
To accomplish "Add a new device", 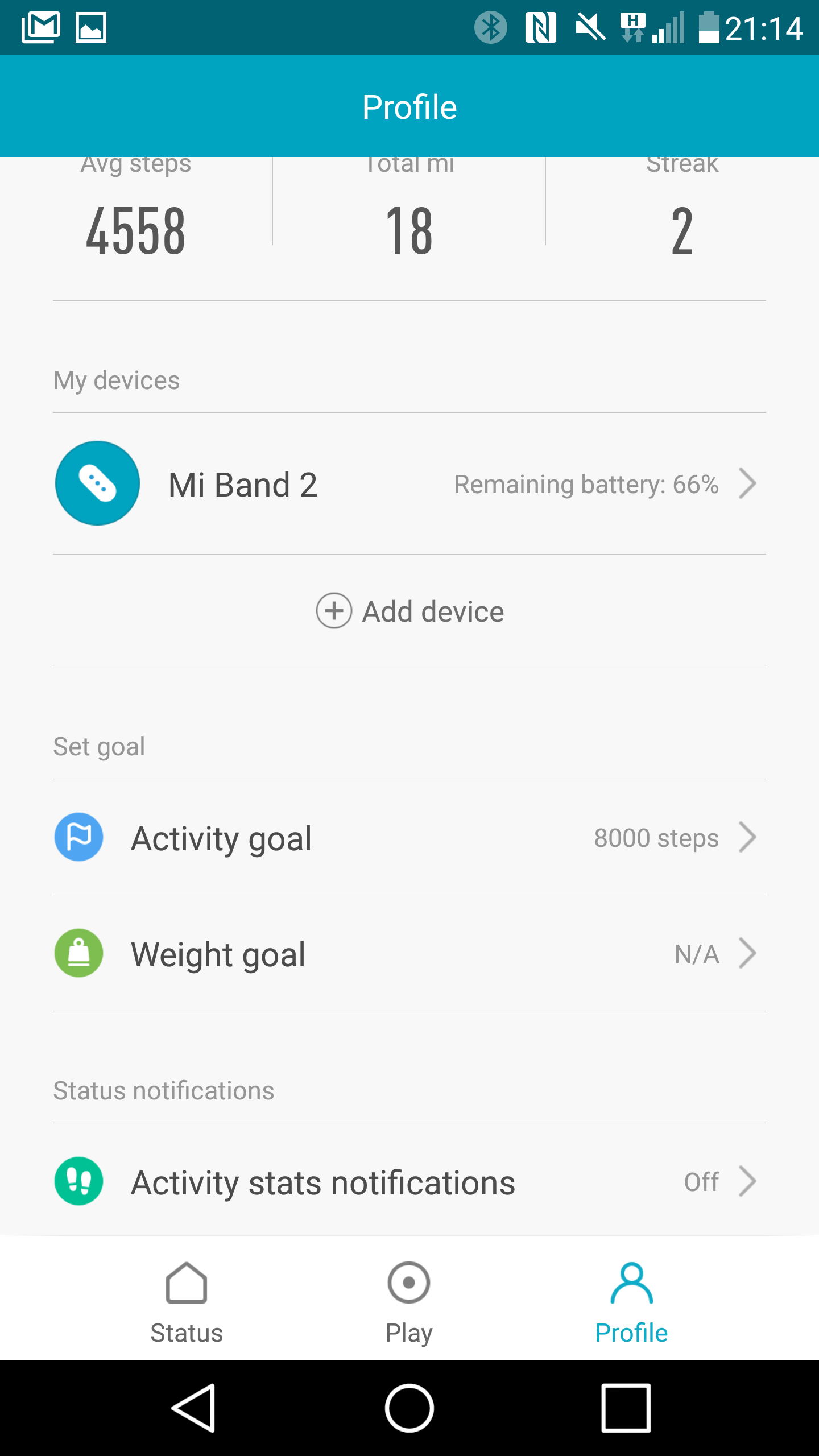I will [409, 611].
